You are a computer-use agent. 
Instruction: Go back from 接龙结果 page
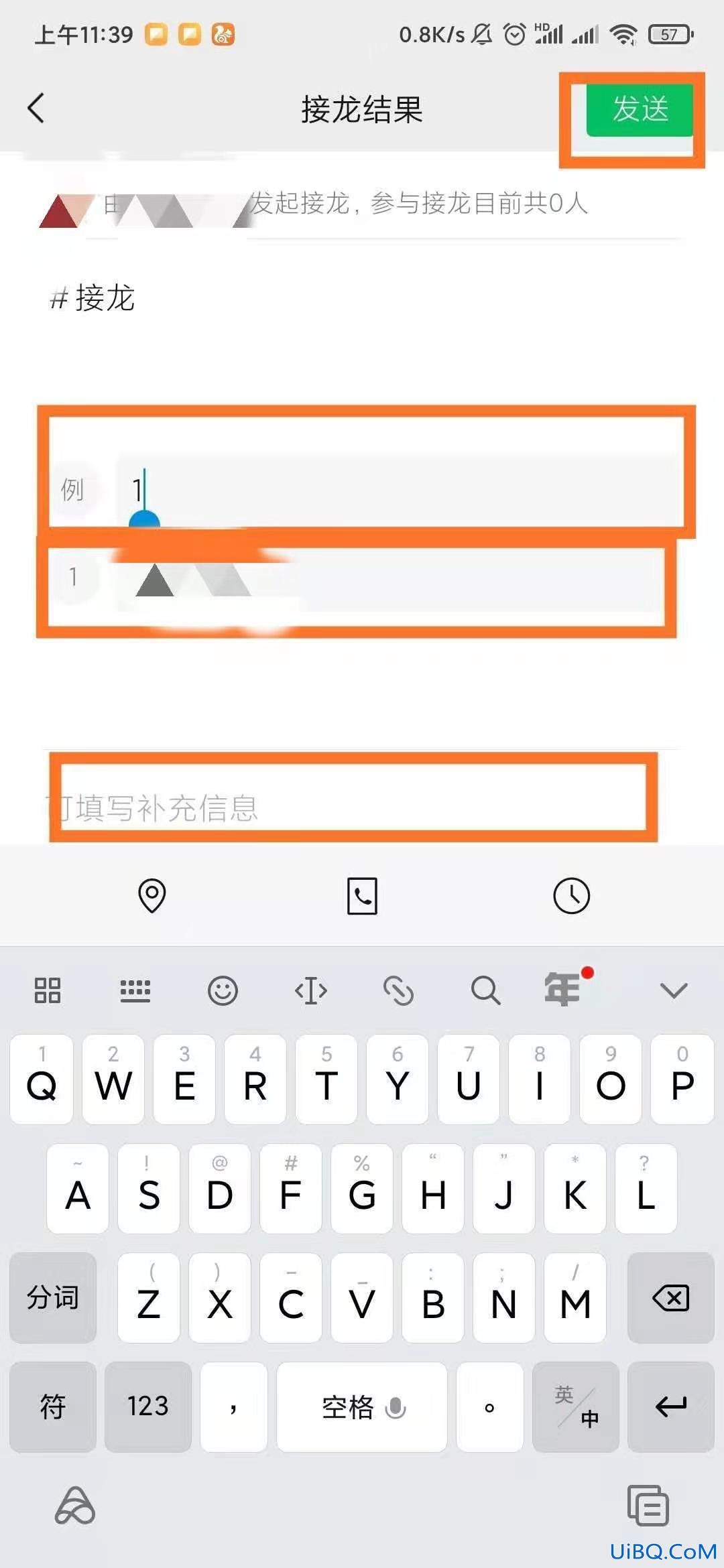click(x=36, y=108)
